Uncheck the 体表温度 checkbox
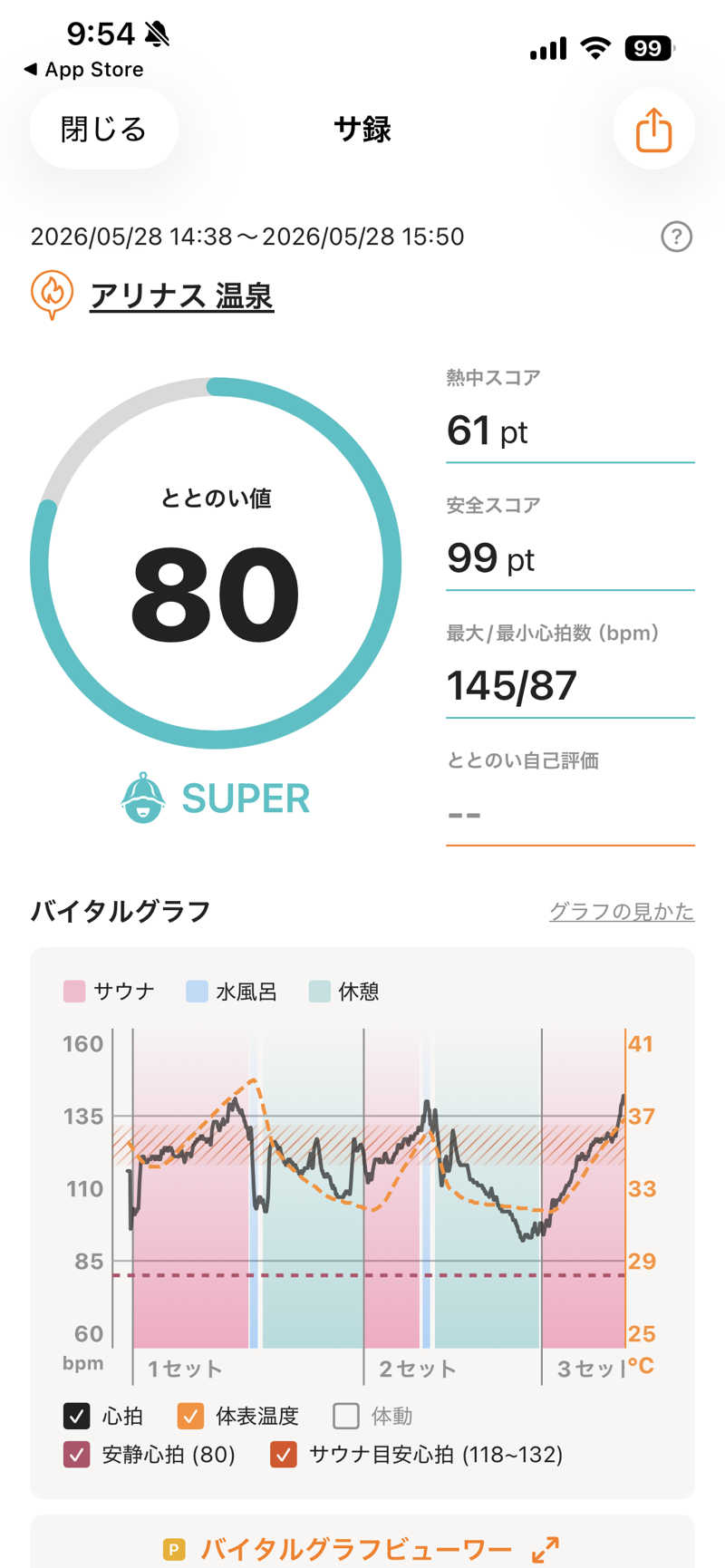Image resolution: width=725 pixels, height=1568 pixels. coord(190,1416)
